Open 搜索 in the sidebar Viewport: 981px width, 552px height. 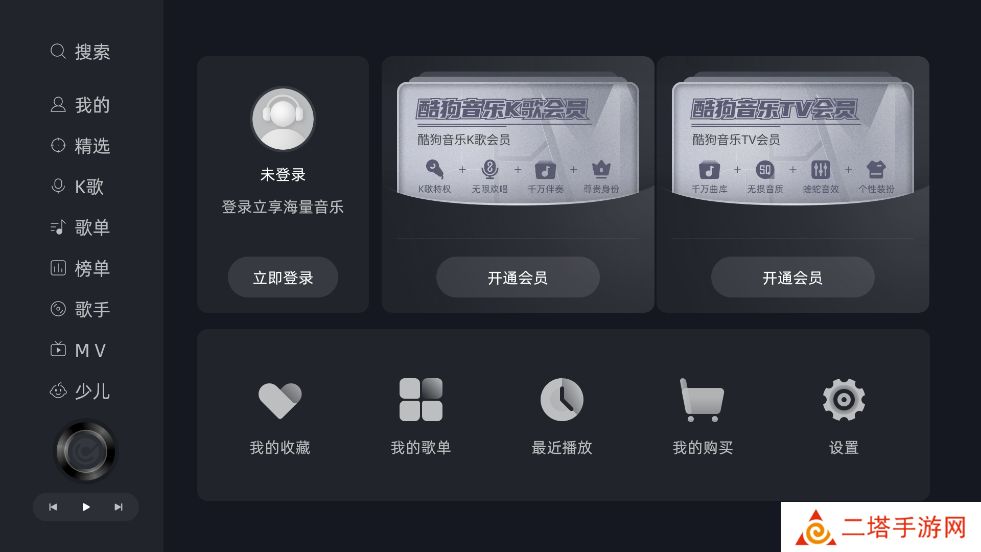coord(81,52)
